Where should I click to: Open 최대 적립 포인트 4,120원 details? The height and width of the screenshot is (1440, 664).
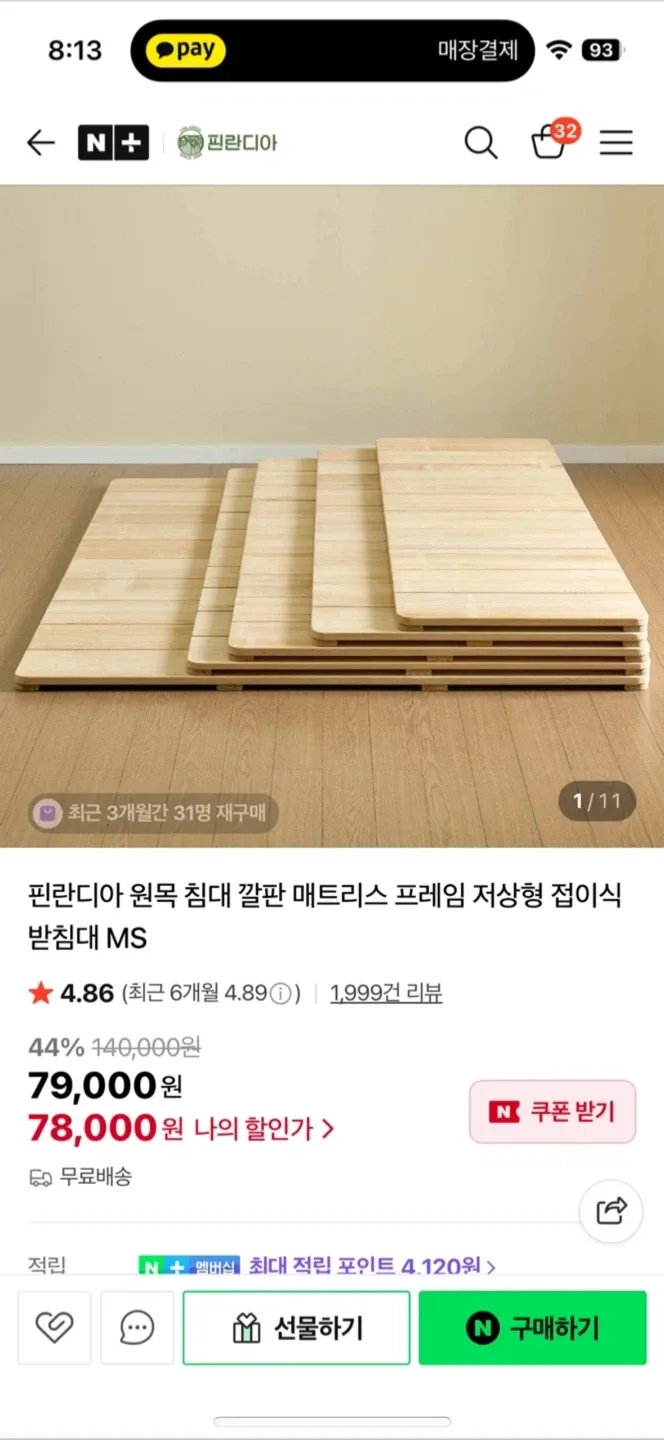click(x=371, y=1266)
